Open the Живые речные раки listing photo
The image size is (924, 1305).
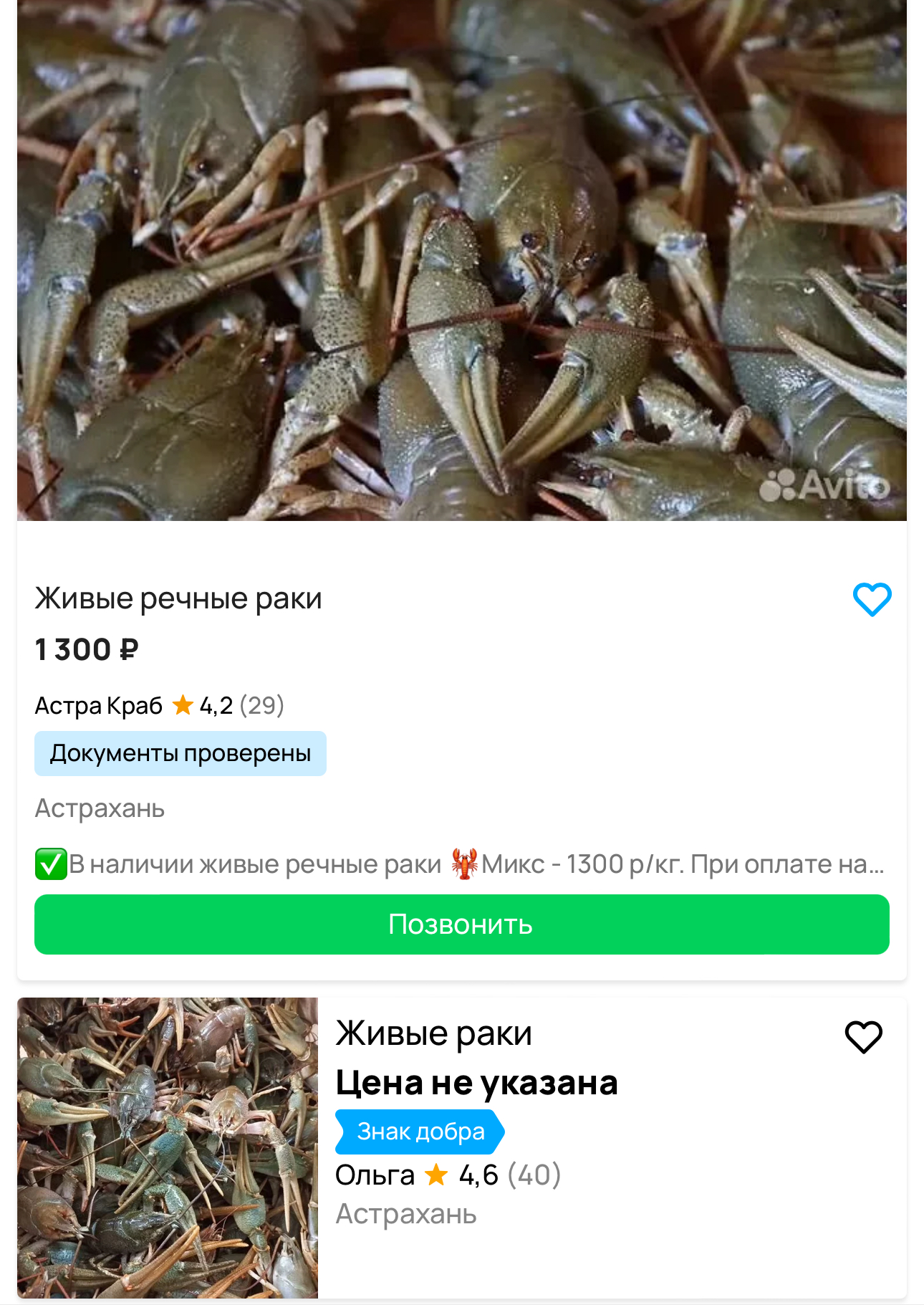point(461,260)
